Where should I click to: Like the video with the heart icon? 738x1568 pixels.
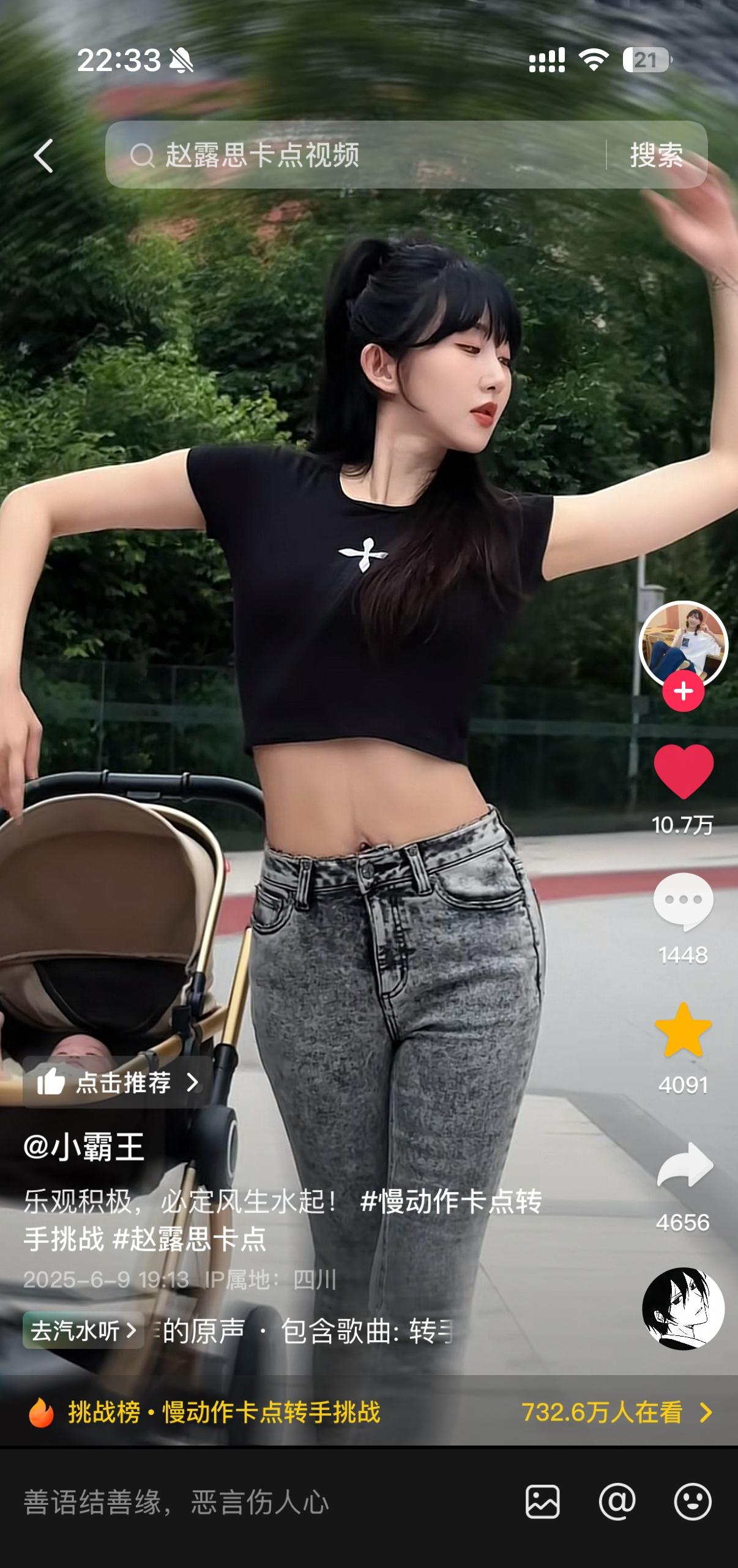(684, 771)
